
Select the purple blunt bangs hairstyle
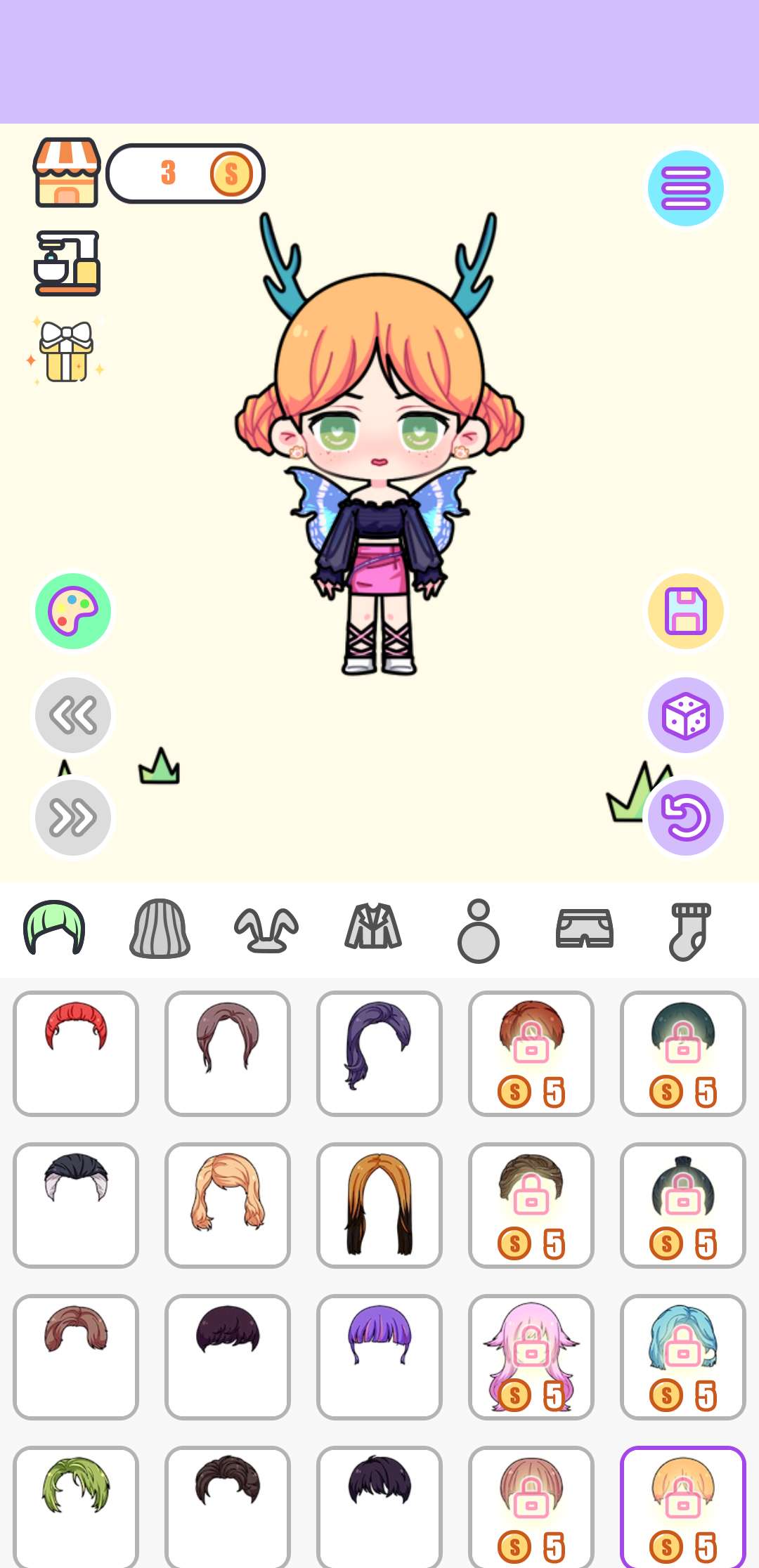click(379, 1357)
